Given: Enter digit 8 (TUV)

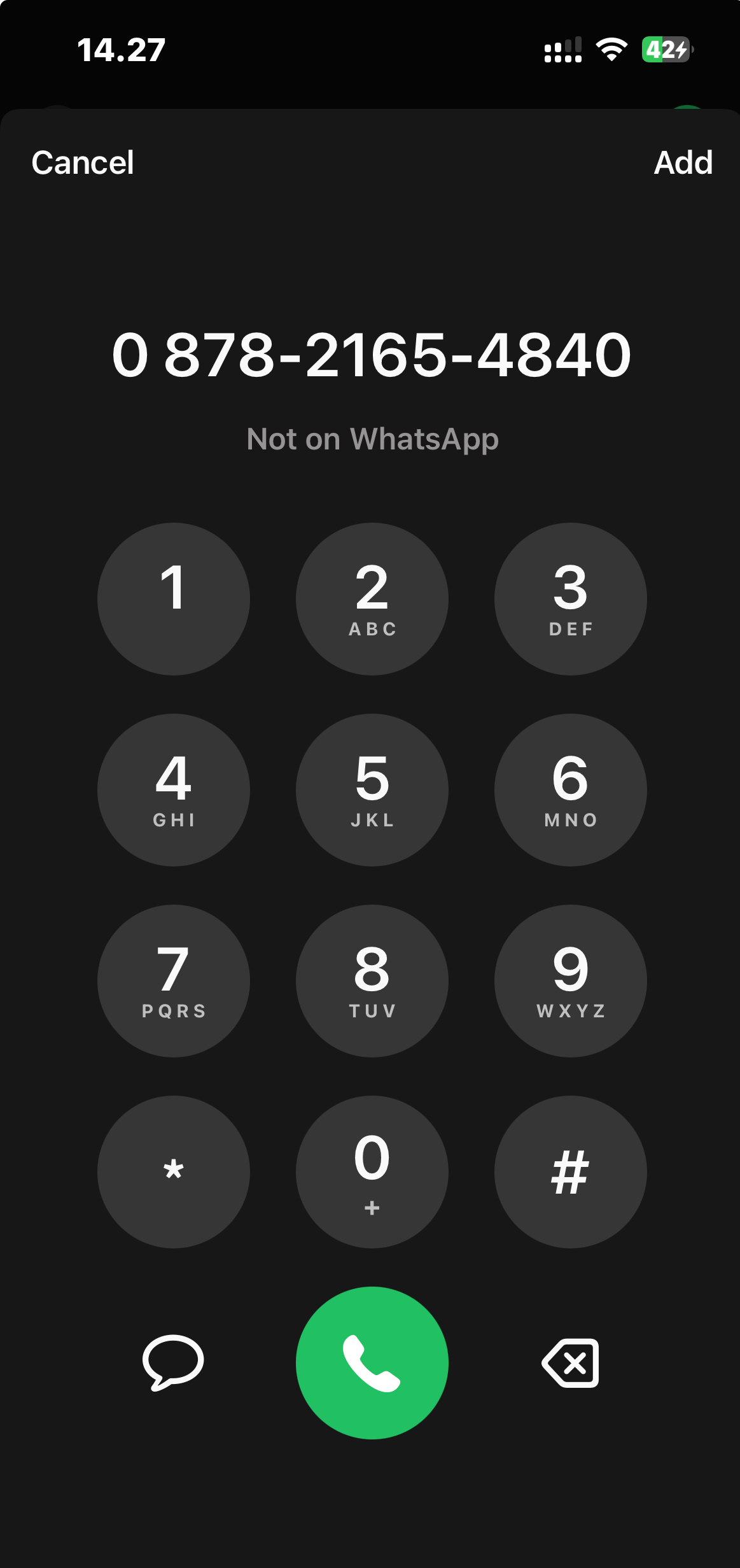Looking at the screenshot, I should (372, 981).
